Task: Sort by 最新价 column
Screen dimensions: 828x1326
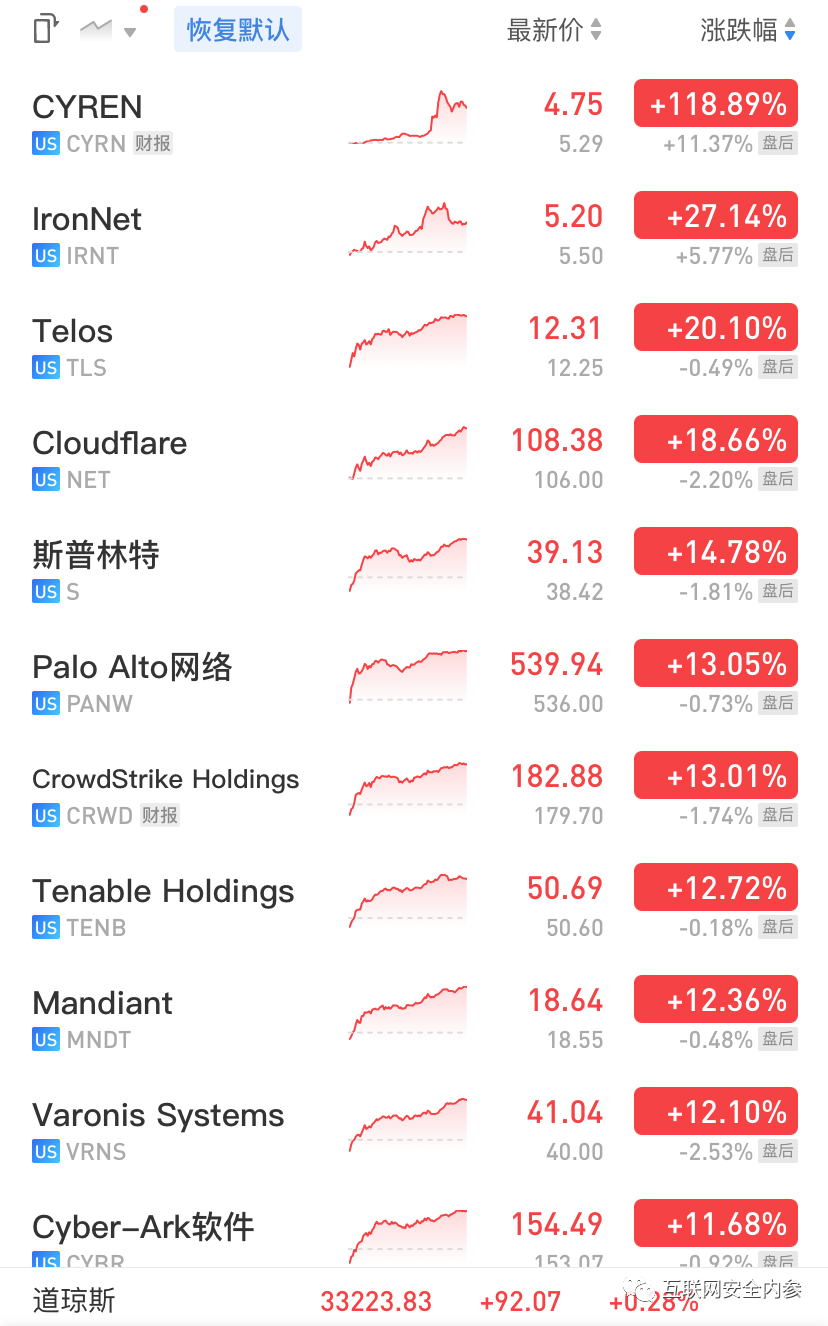Action: (x=554, y=30)
